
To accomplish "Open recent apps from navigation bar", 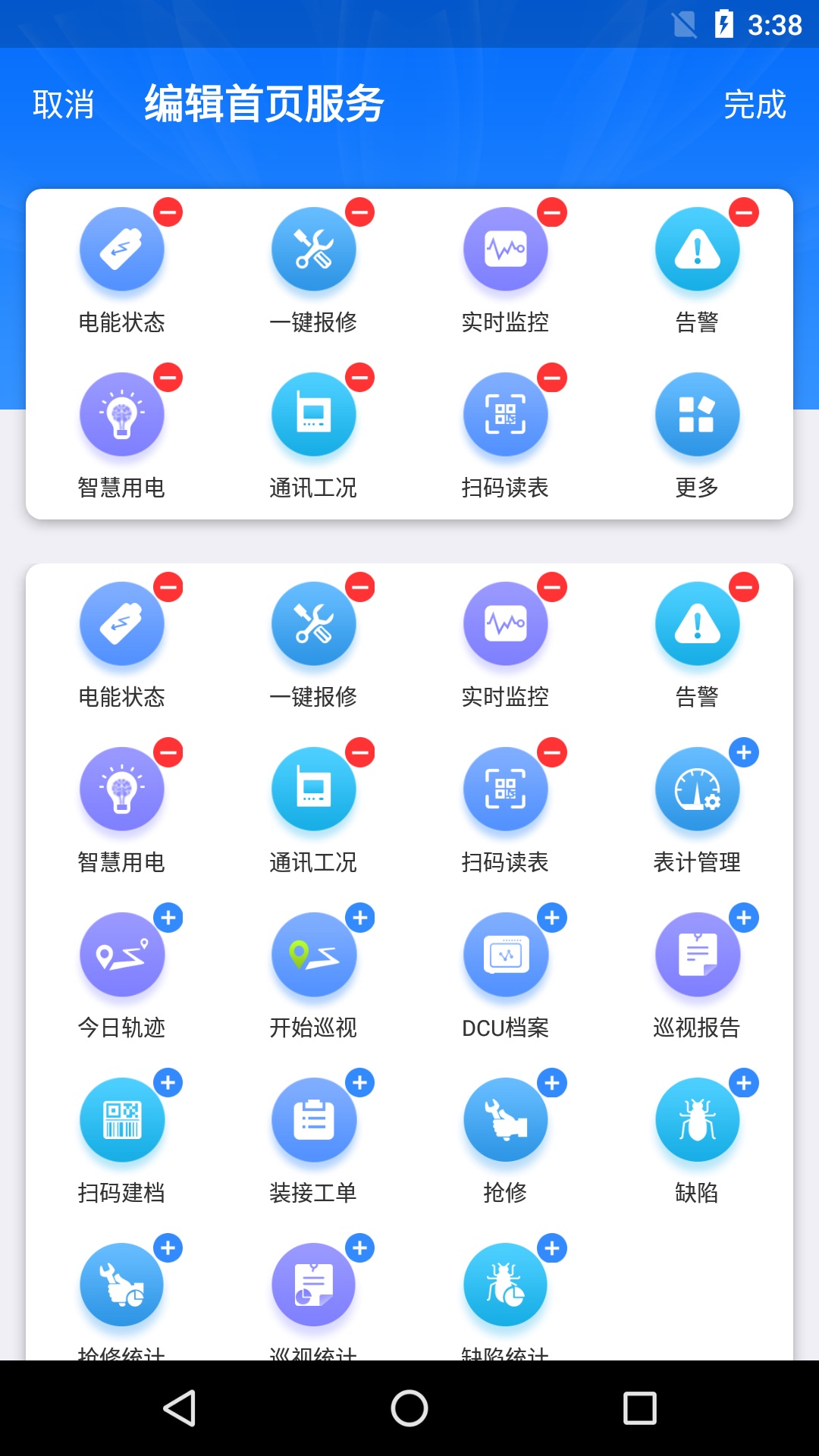I will (639, 1408).
